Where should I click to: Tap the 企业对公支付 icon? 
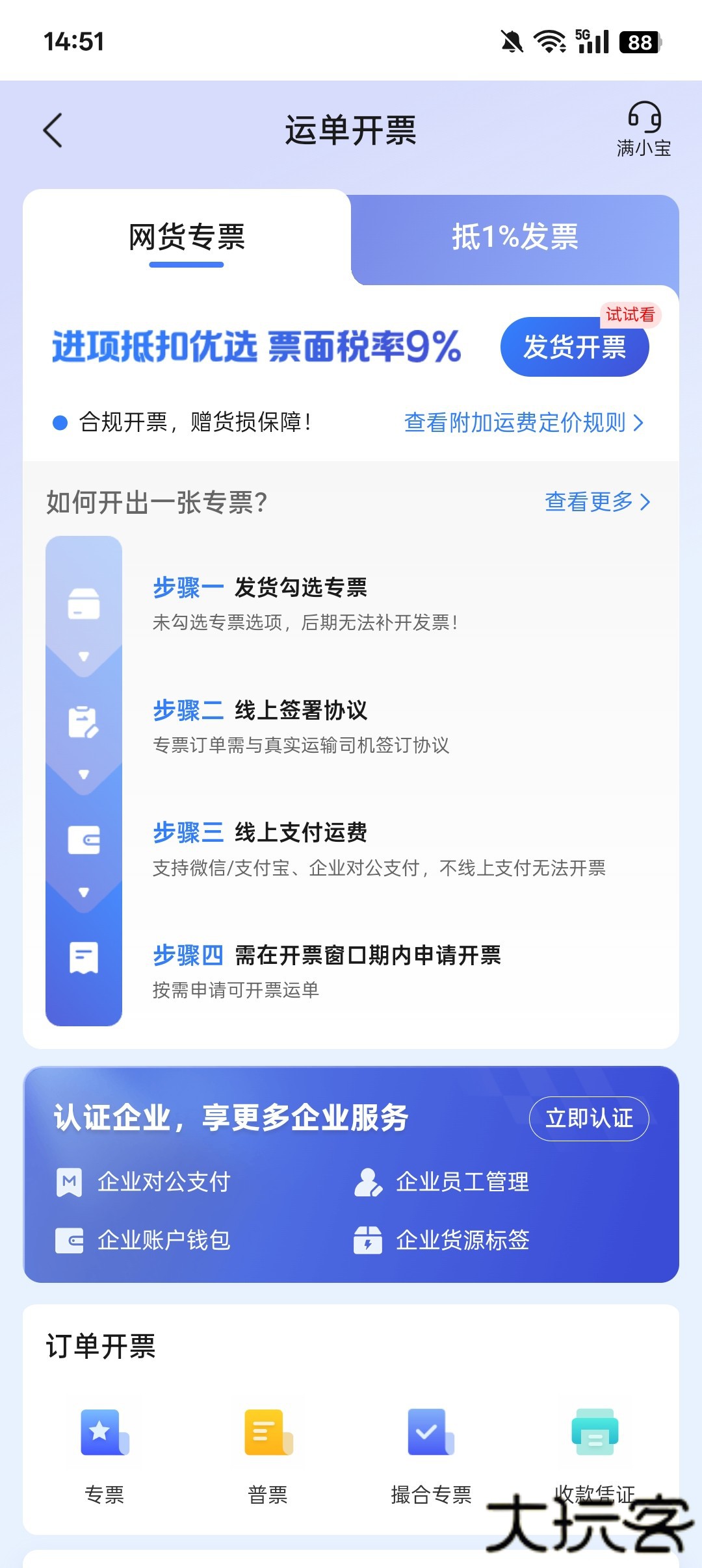pos(68,1182)
